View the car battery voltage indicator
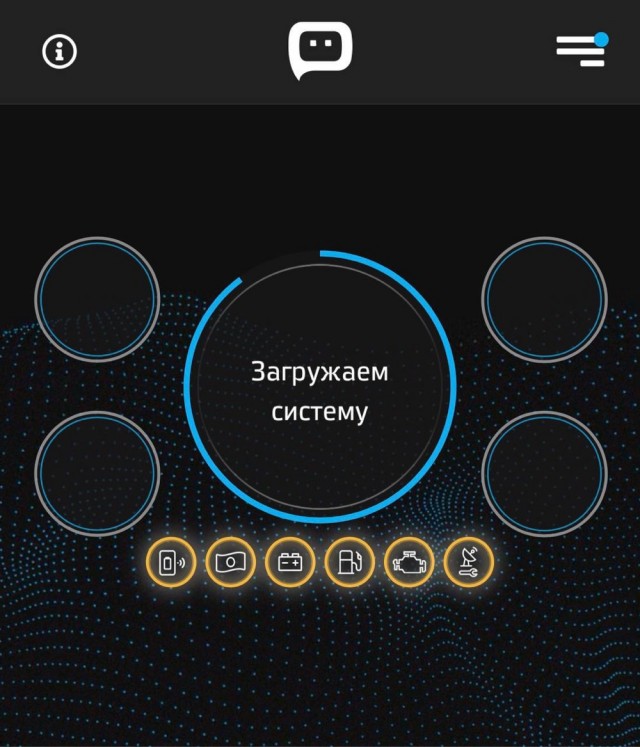This screenshot has width=640, height=747. point(290,563)
